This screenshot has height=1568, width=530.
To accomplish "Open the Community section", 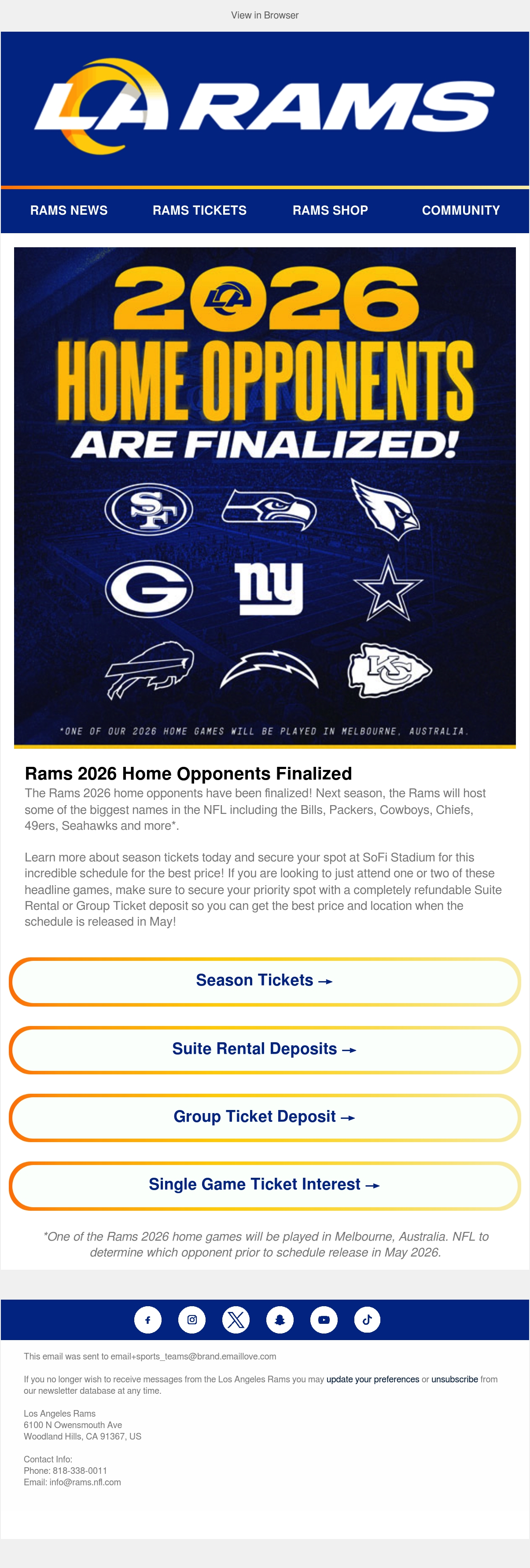I will [460, 211].
